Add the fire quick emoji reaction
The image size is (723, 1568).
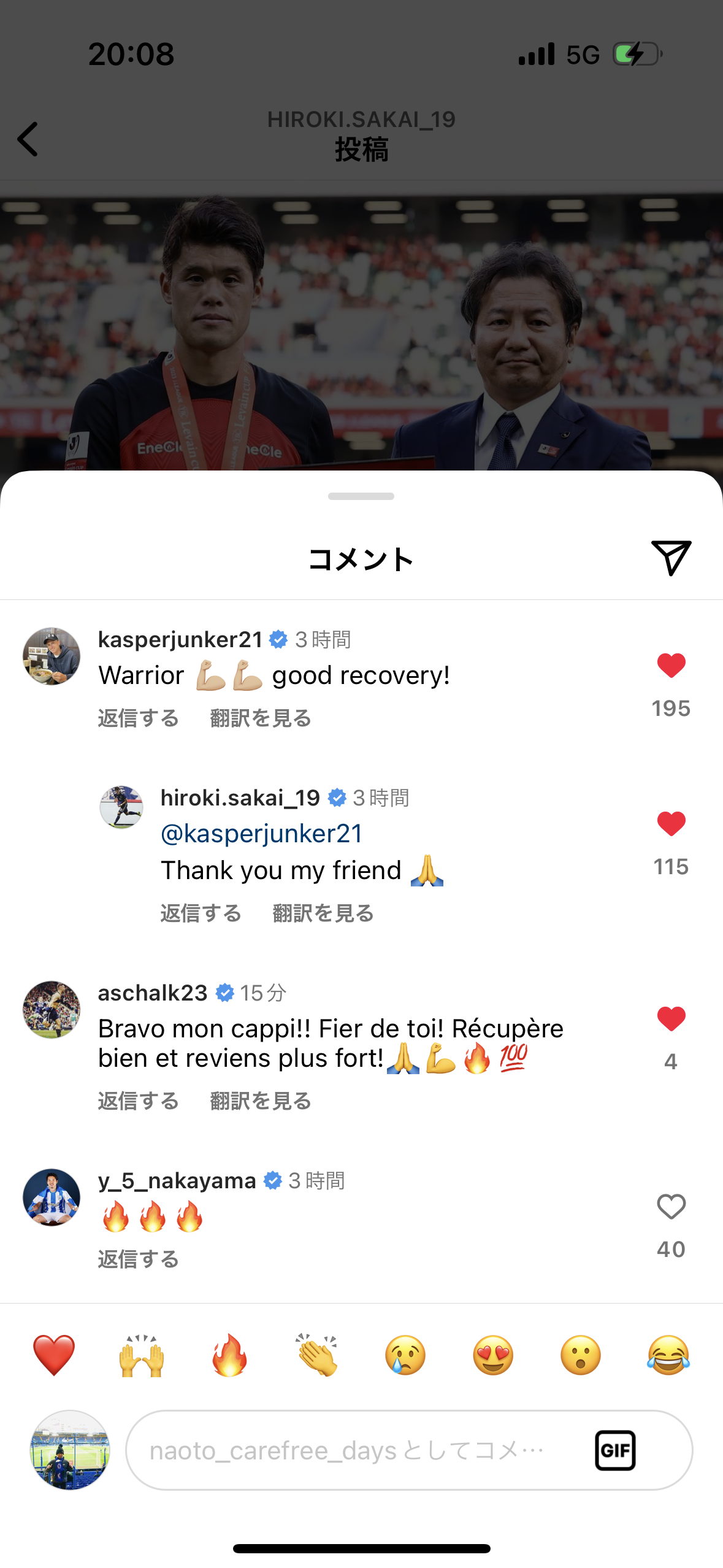point(229,1355)
